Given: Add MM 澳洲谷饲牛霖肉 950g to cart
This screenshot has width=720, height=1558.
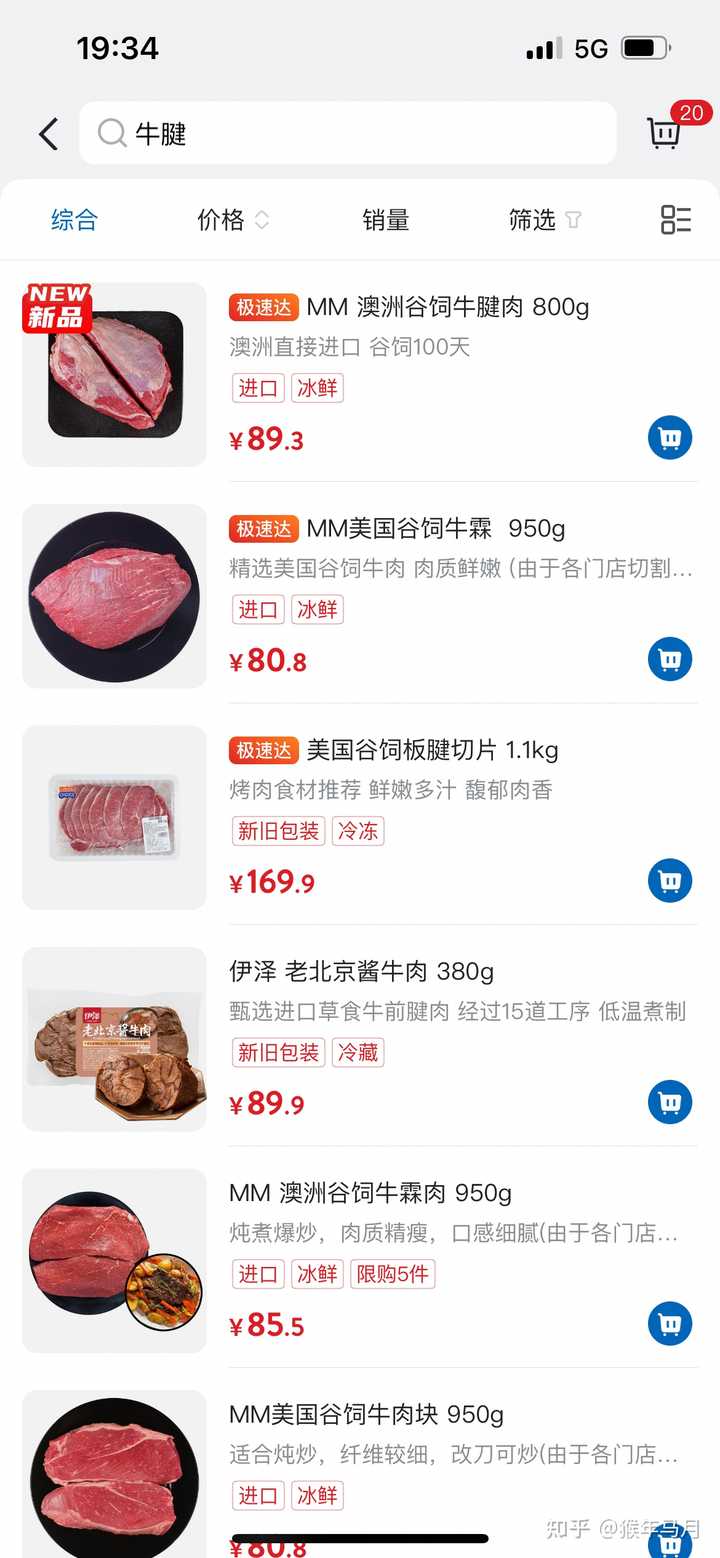Looking at the screenshot, I should (670, 1324).
